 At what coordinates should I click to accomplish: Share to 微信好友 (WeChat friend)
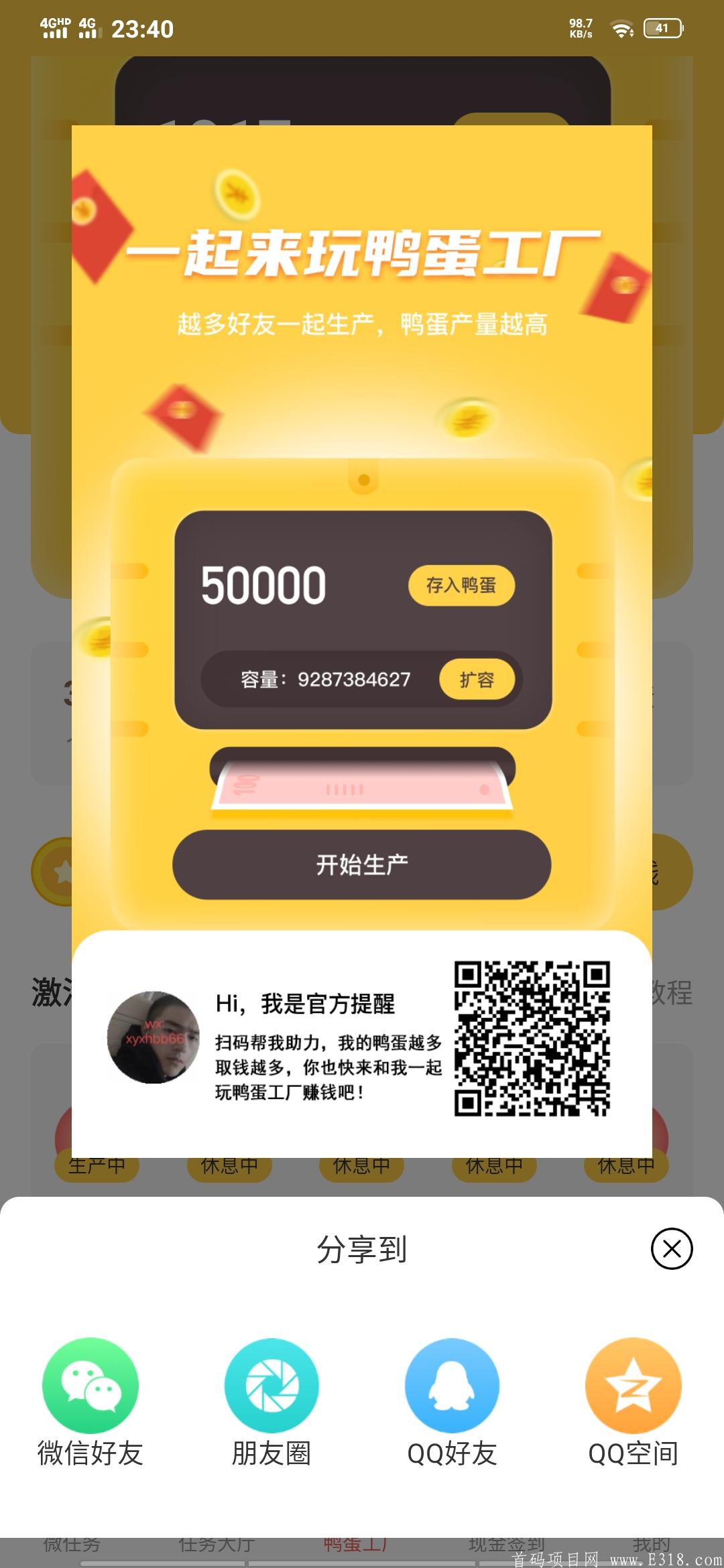(x=90, y=1386)
